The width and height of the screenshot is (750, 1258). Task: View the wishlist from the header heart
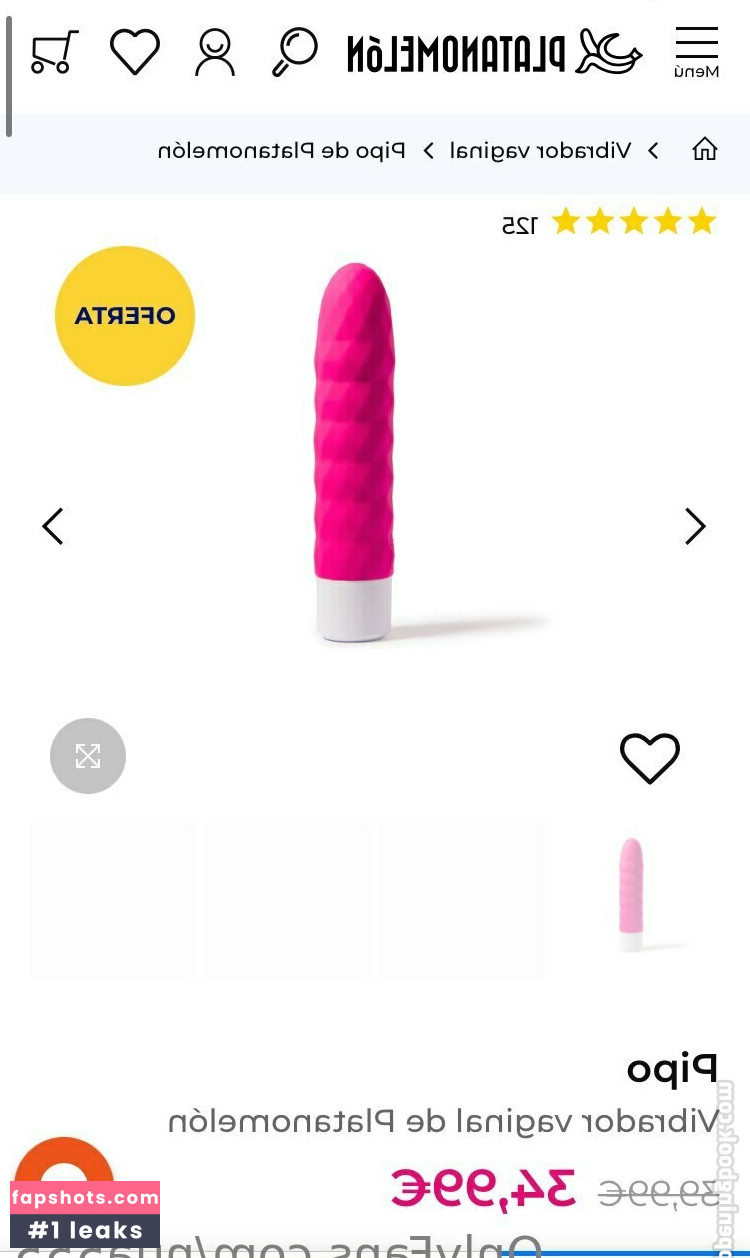[x=134, y=51]
